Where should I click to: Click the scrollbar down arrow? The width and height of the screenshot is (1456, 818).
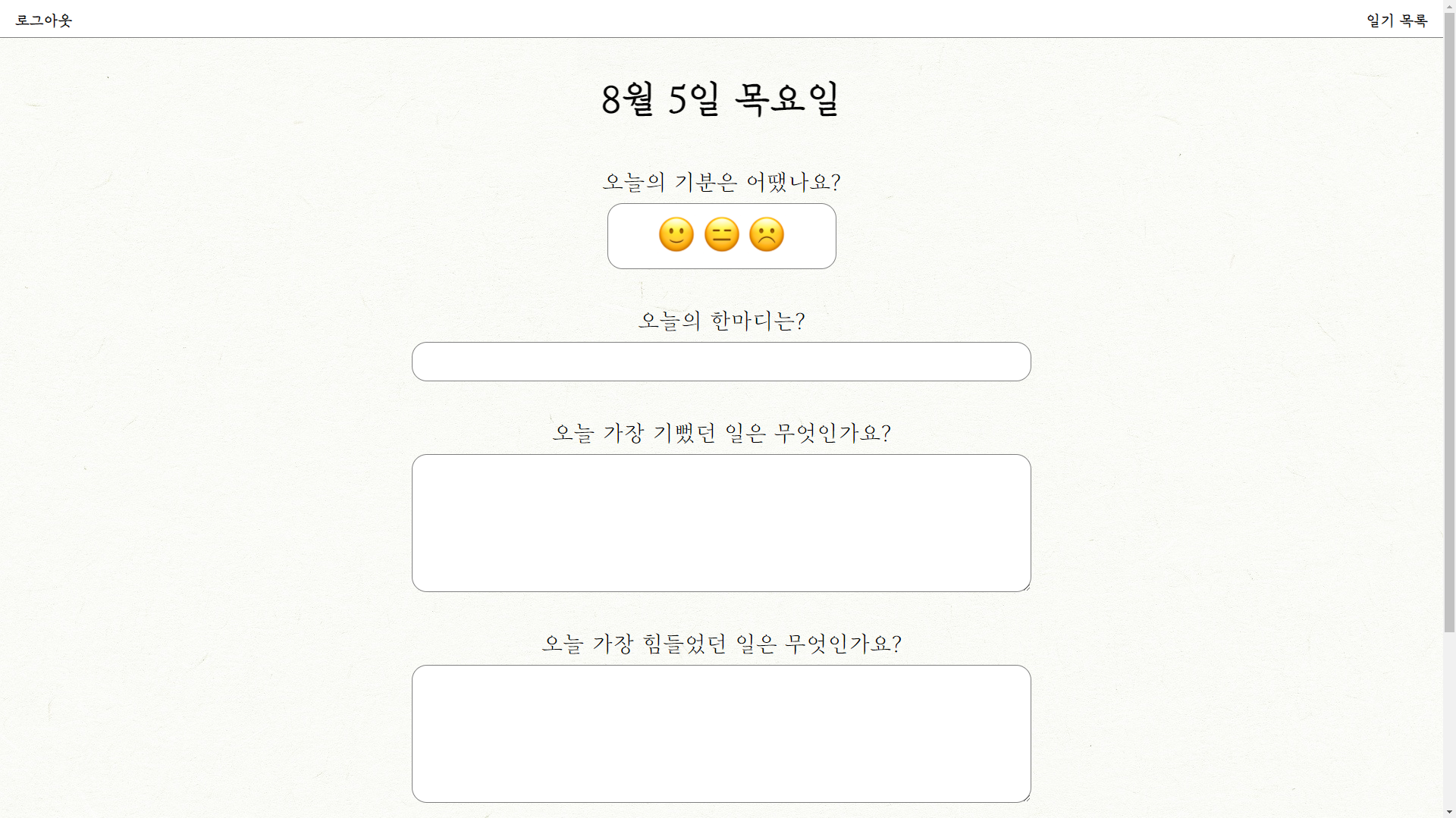tap(1449, 811)
